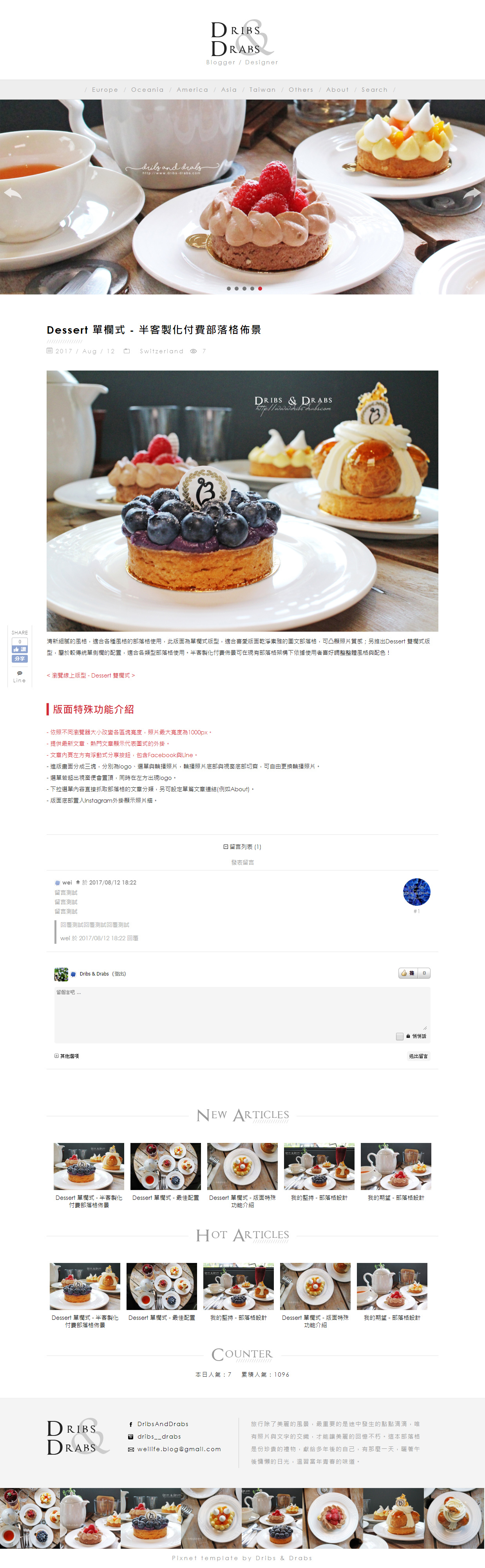
Task: Hit the 推 recommend button
Action: point(408,973)
